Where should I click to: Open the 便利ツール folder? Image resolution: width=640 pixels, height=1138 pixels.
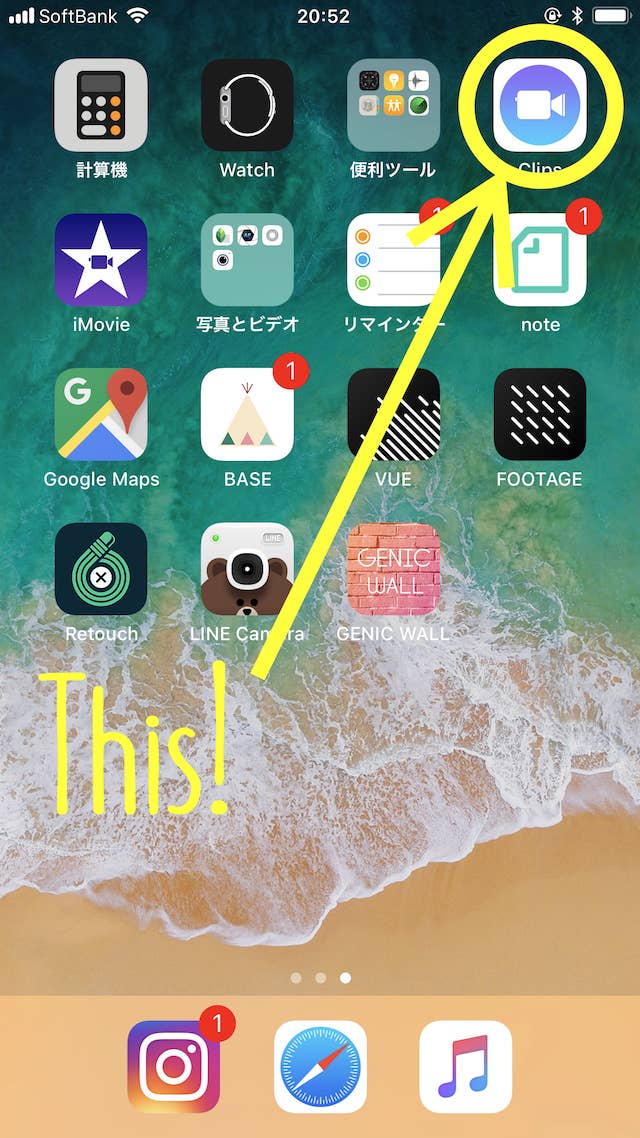(x=393, y=105)
